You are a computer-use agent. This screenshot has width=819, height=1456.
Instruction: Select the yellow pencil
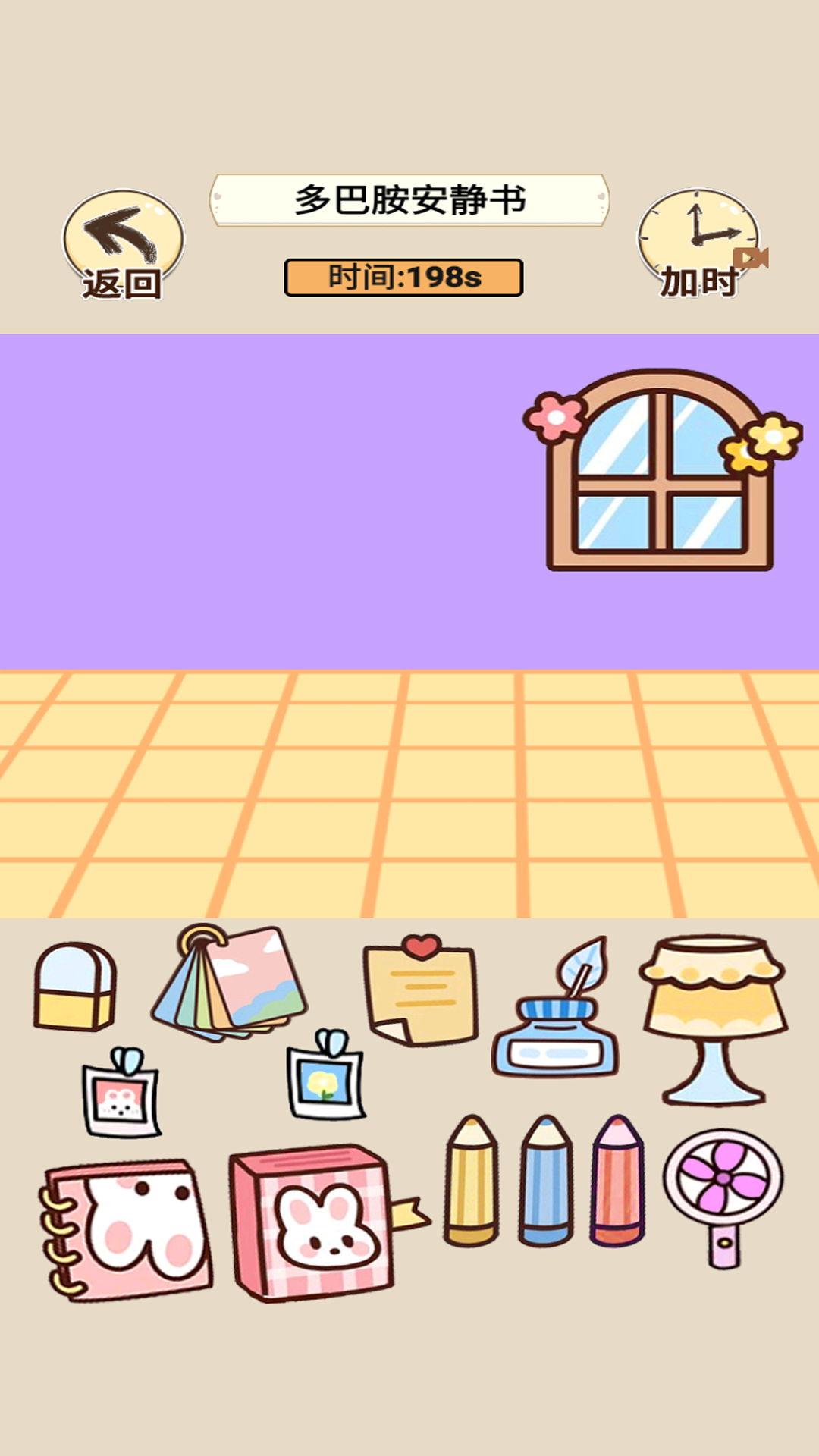[471, 1181]
